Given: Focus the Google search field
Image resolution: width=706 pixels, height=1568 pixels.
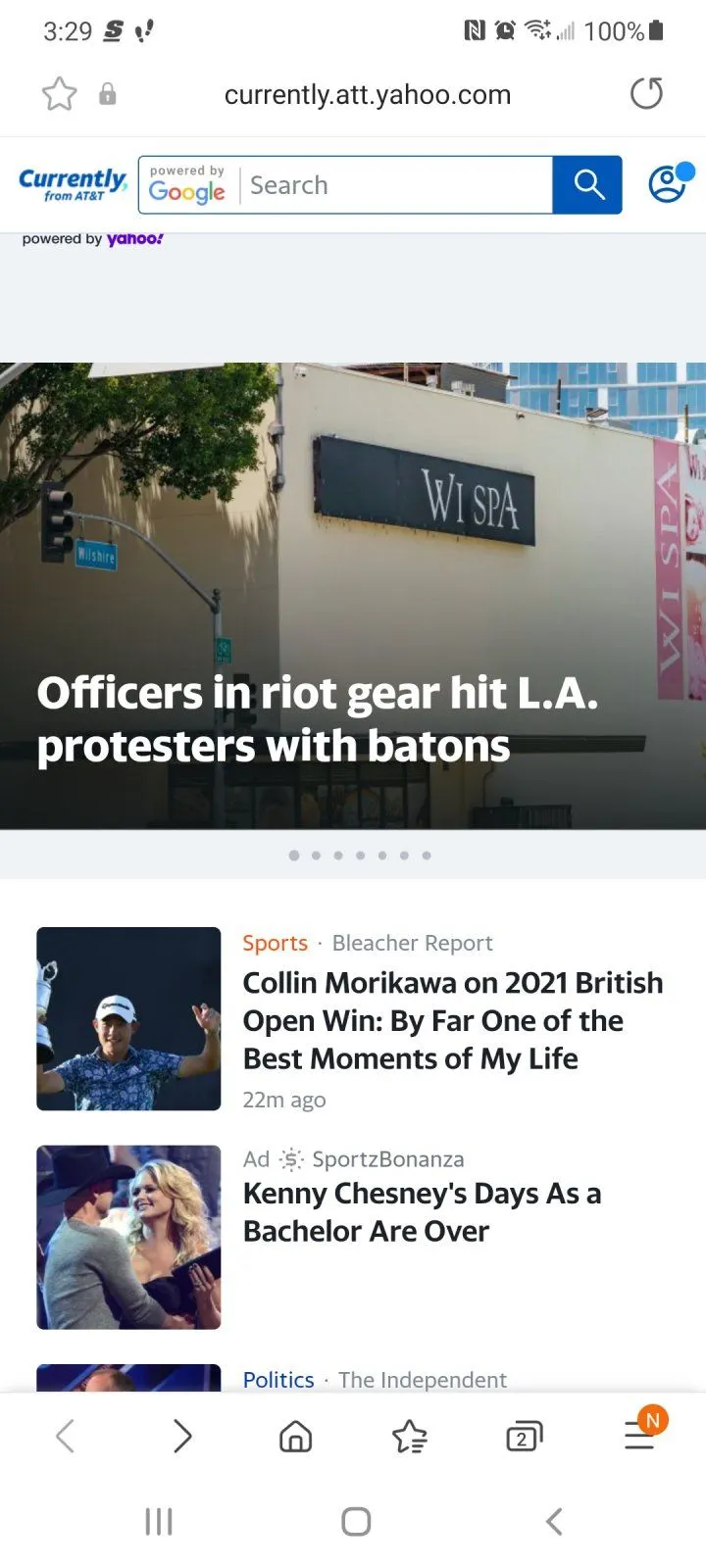Looking at the screenshot, I should point(397,185).
